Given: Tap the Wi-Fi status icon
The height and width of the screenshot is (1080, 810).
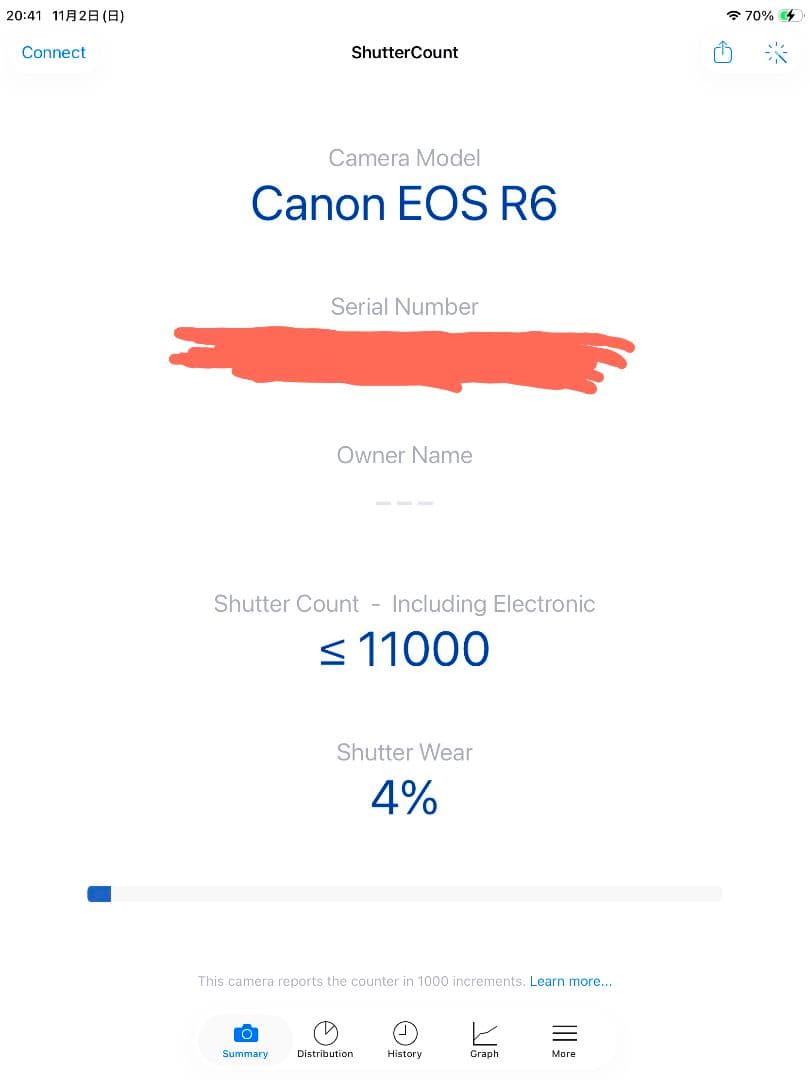Looking at the screenshot, I should click(x=732, y=16).
